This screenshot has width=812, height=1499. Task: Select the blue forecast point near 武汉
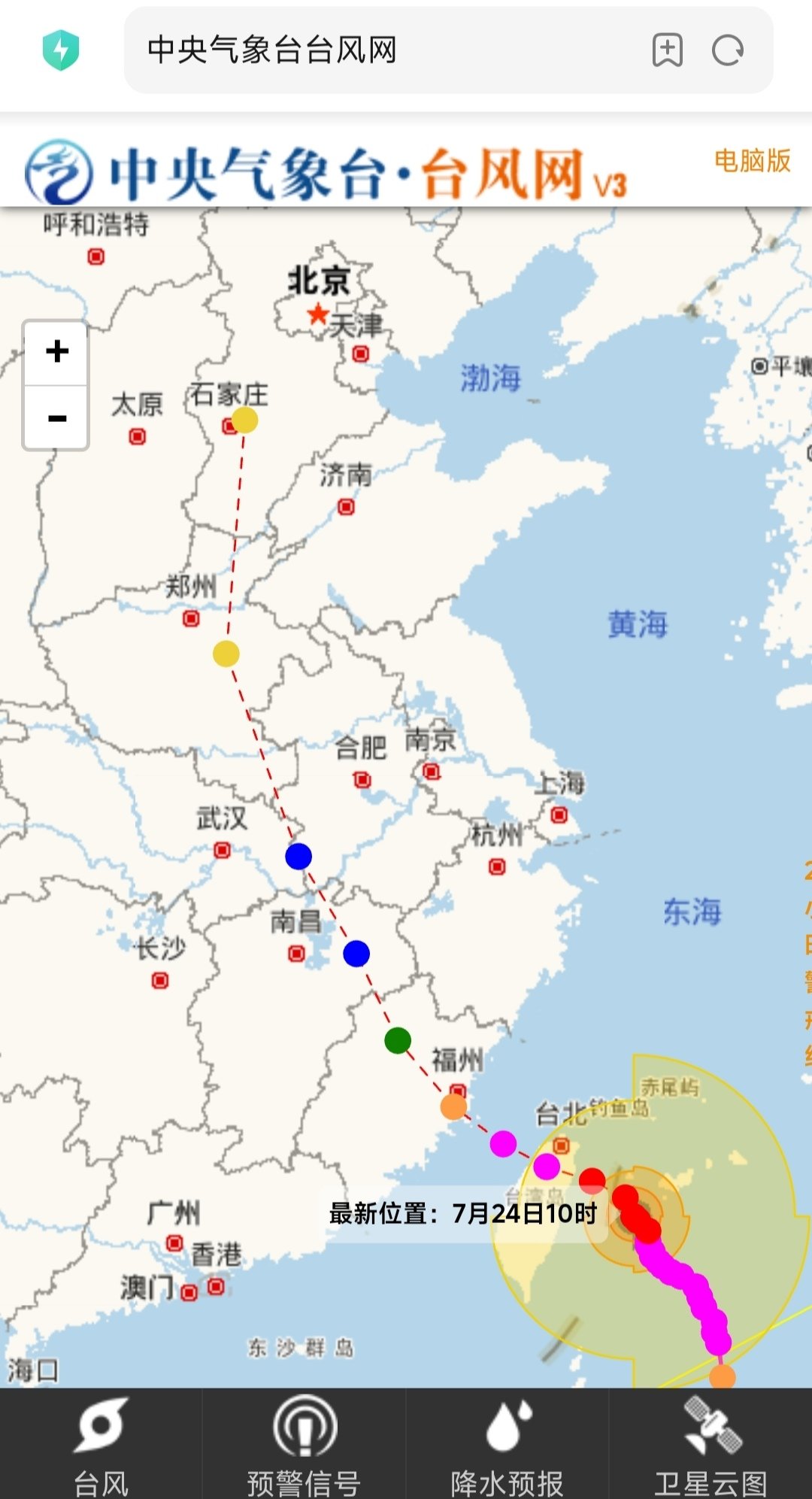click(298, 856)
